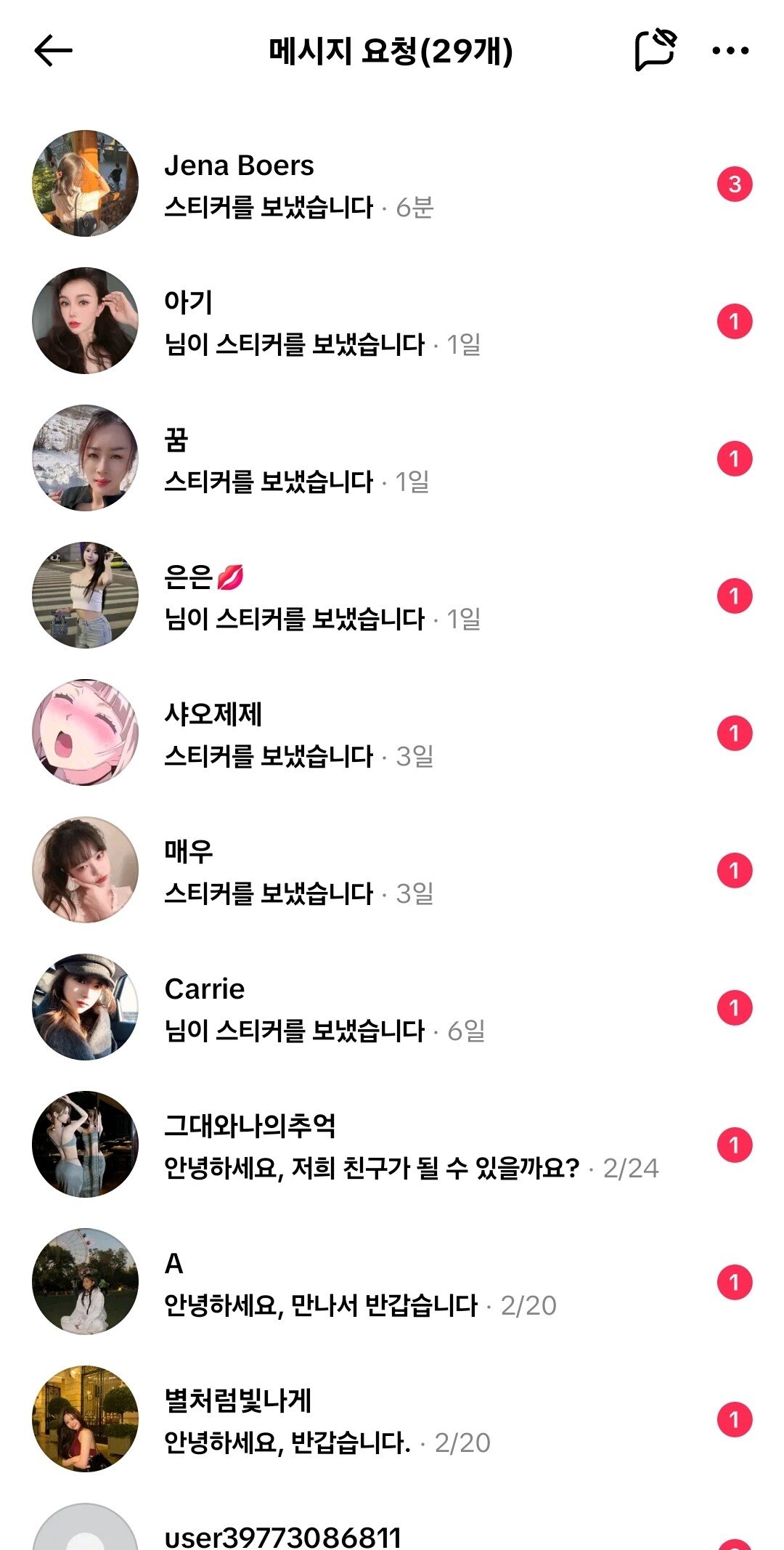Open message request from 샤오제제

pos(392,734)
